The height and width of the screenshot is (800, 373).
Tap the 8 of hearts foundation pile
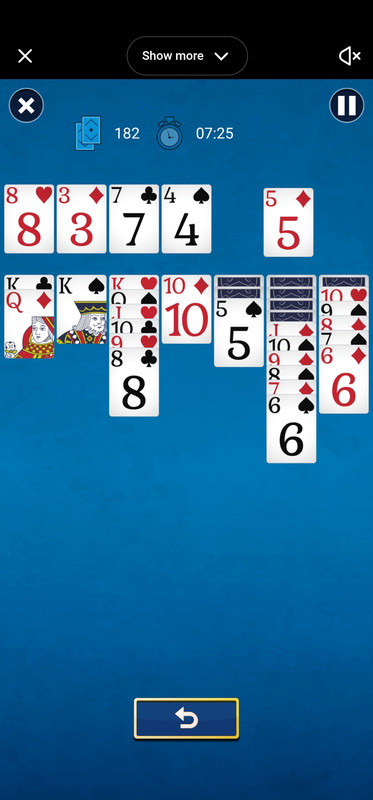click(29, 219)
